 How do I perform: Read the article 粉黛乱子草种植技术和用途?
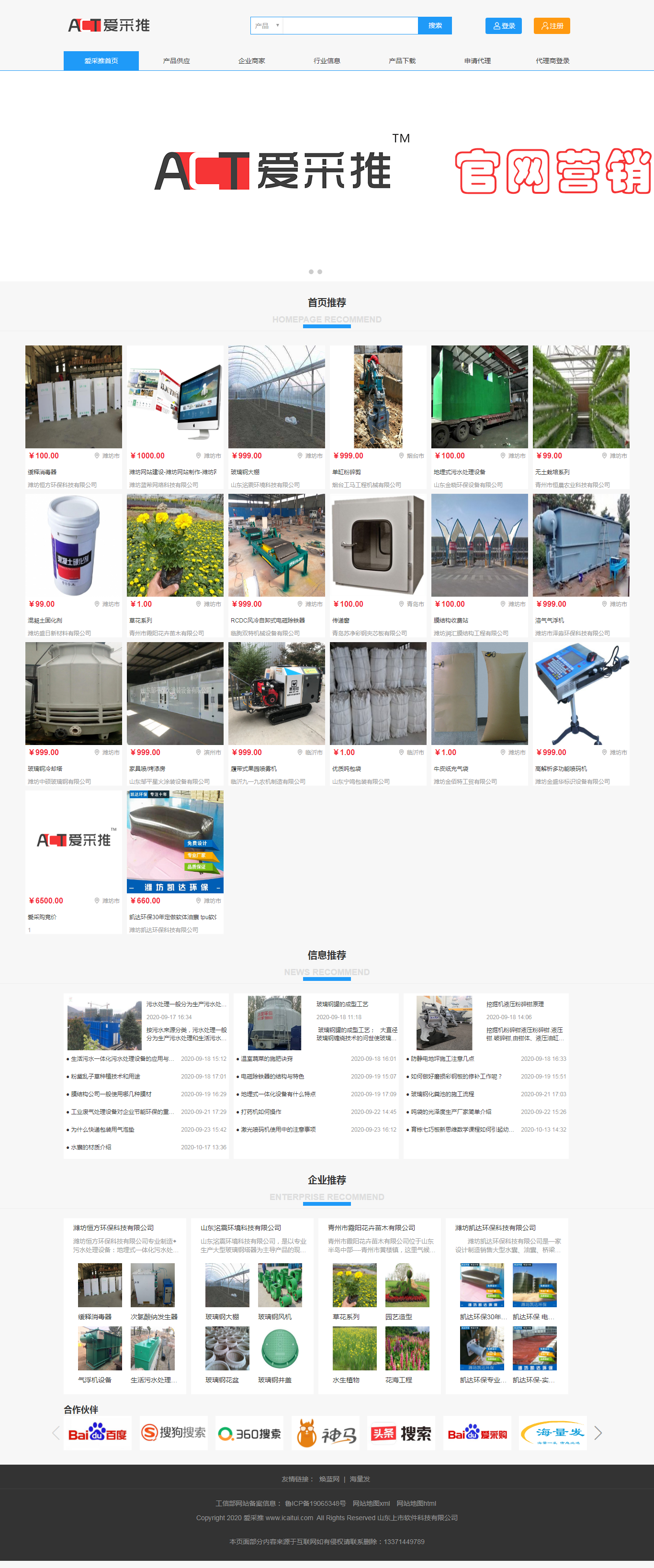tap(105, 1076)
